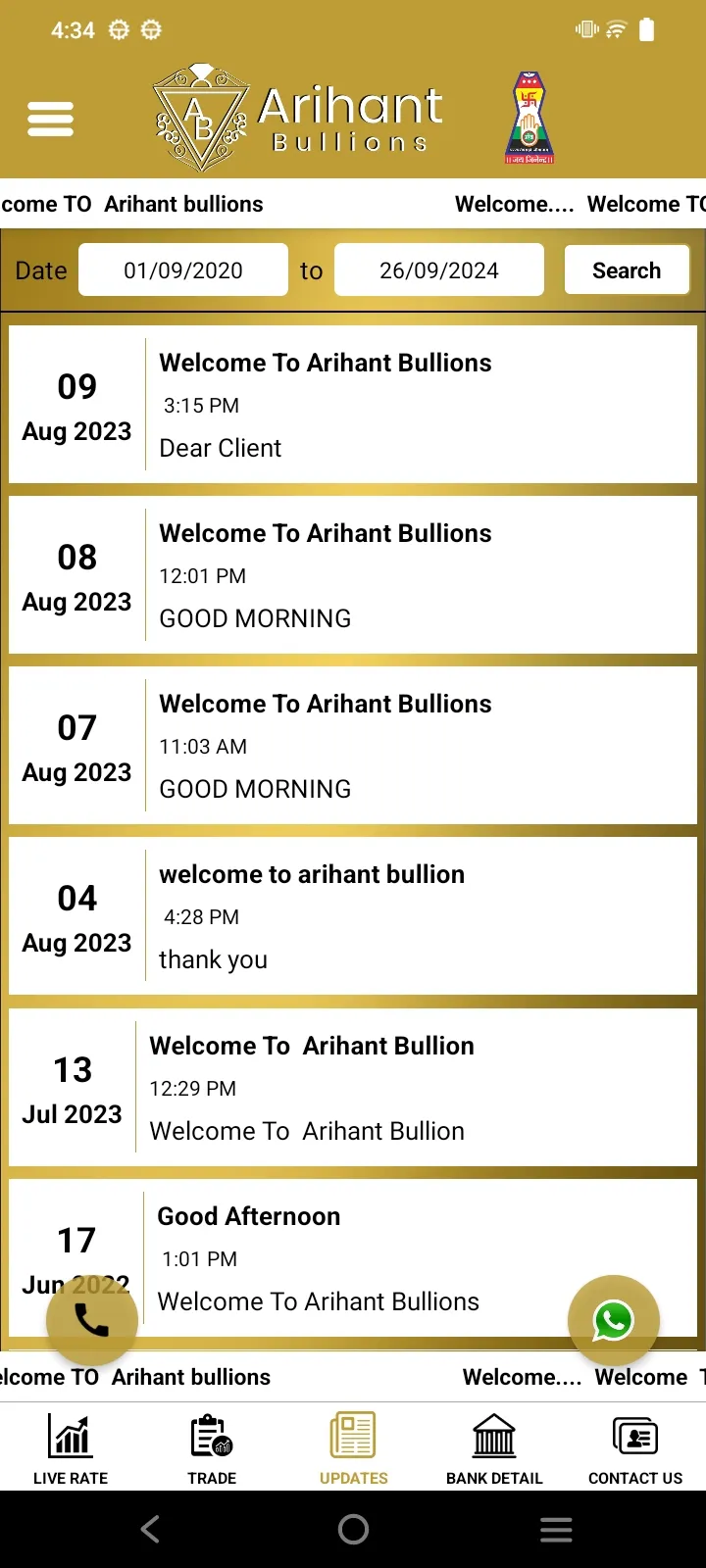Screen dimensions: 706x1568
Task: Go back using system back button
Action: click(x=150, y=1529)
